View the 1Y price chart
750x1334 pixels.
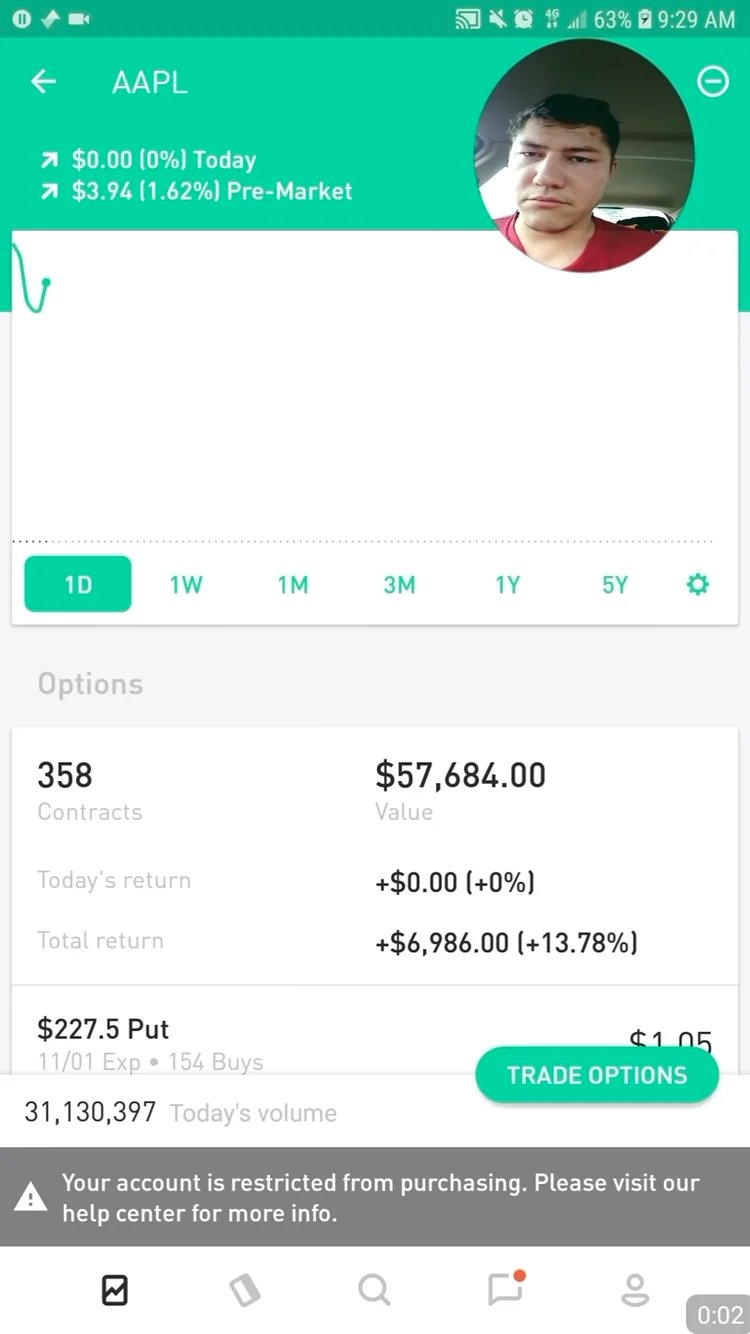507,584
